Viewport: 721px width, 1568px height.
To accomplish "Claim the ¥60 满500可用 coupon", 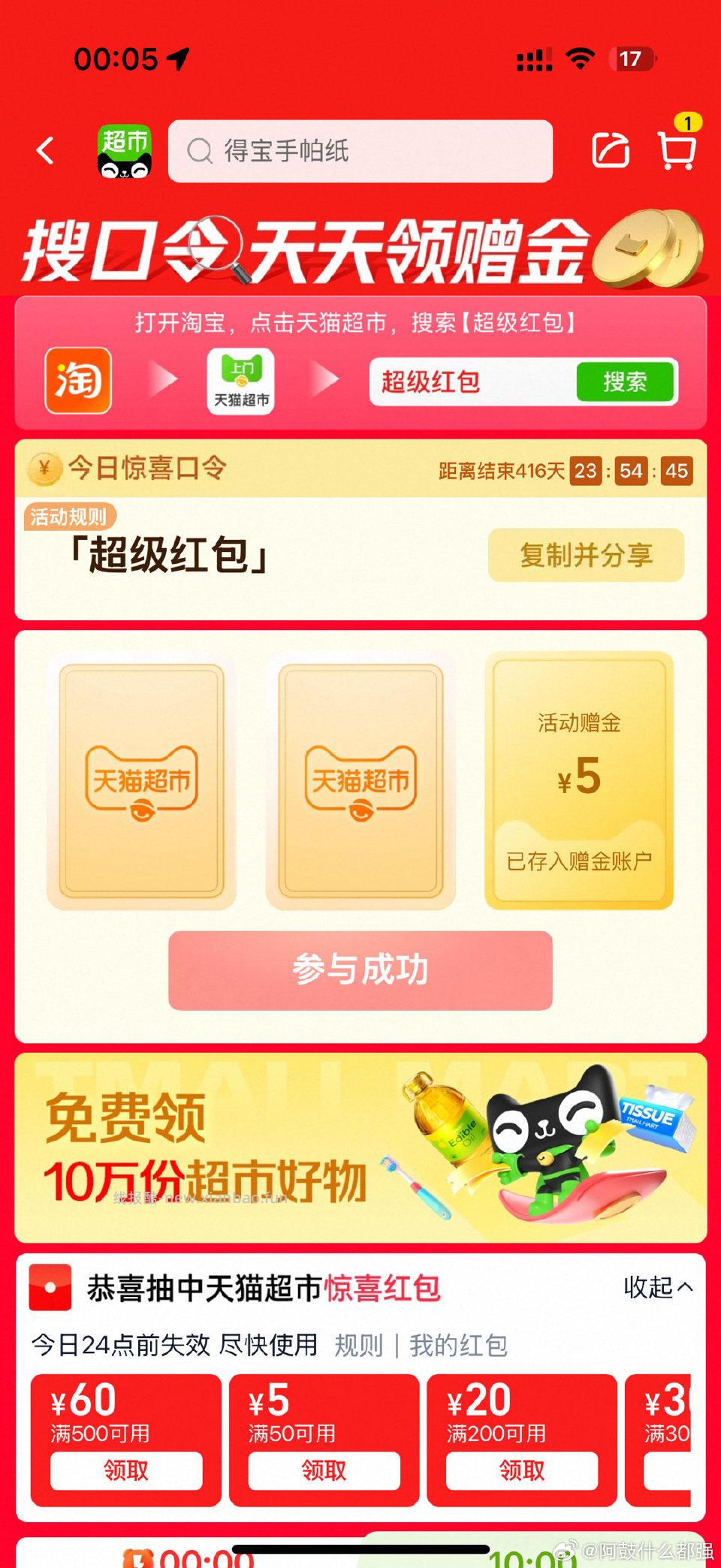I will tap(126, 1470).
